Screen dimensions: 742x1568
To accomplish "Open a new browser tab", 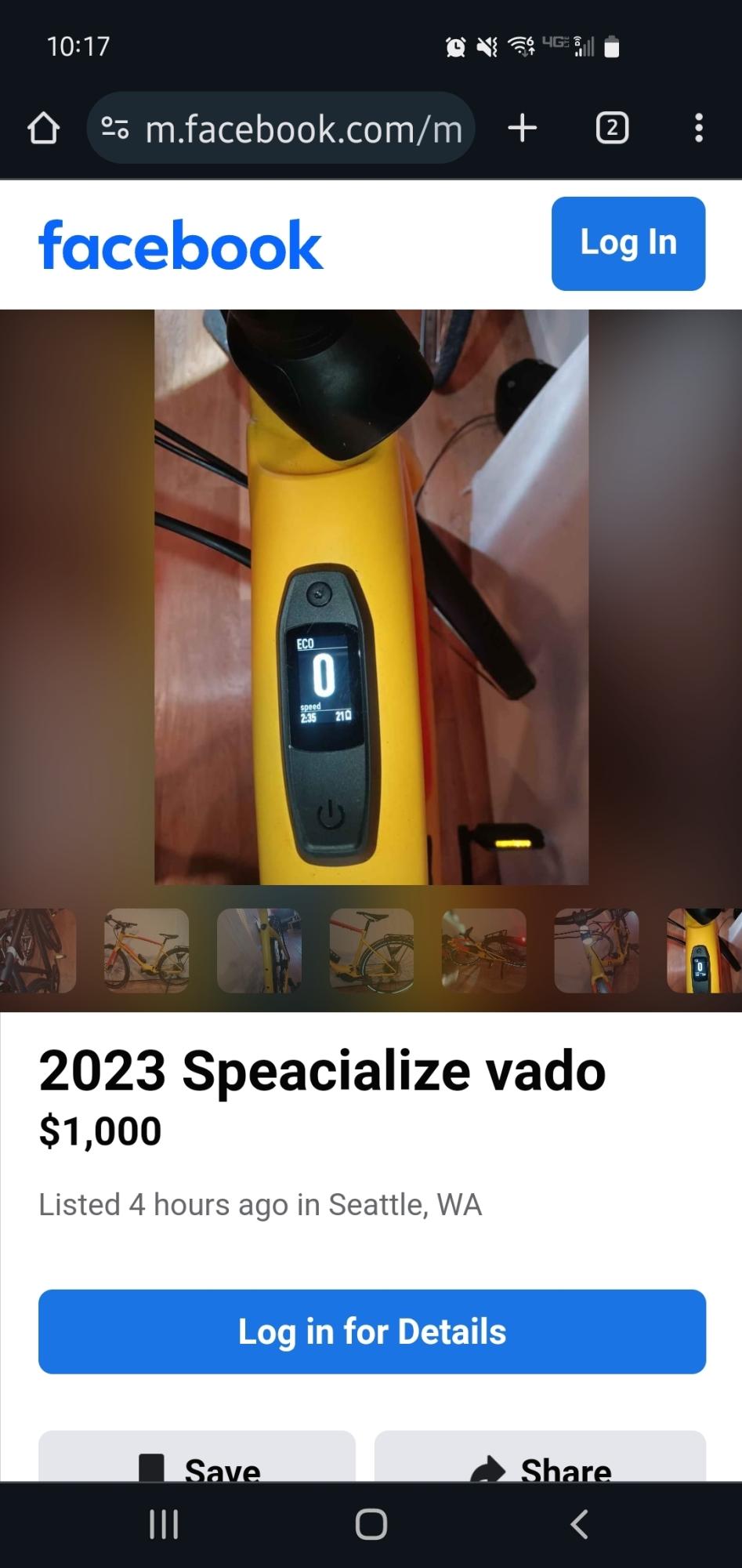I will pyautogui.click(x=523, y=128).
